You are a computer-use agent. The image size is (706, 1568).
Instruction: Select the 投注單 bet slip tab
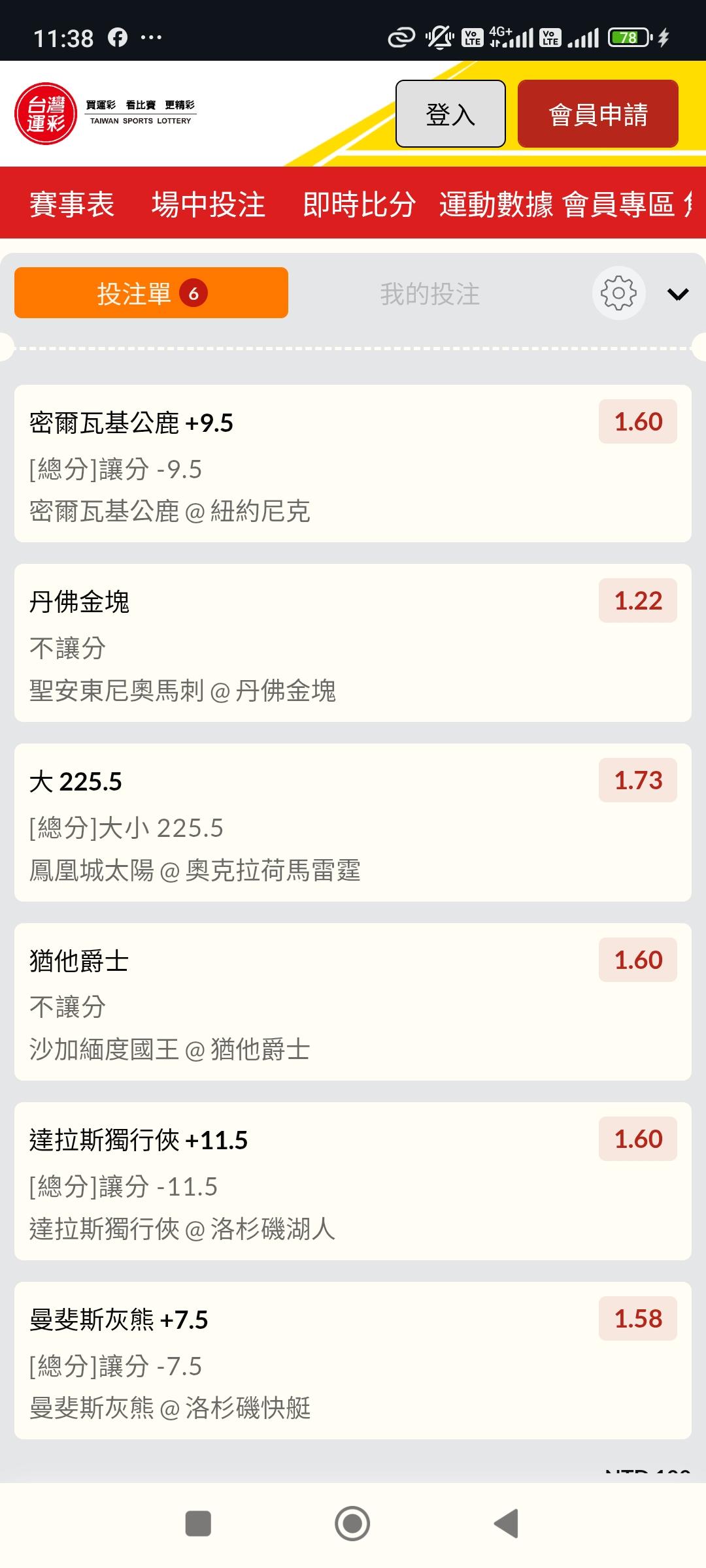click(151, 293)
